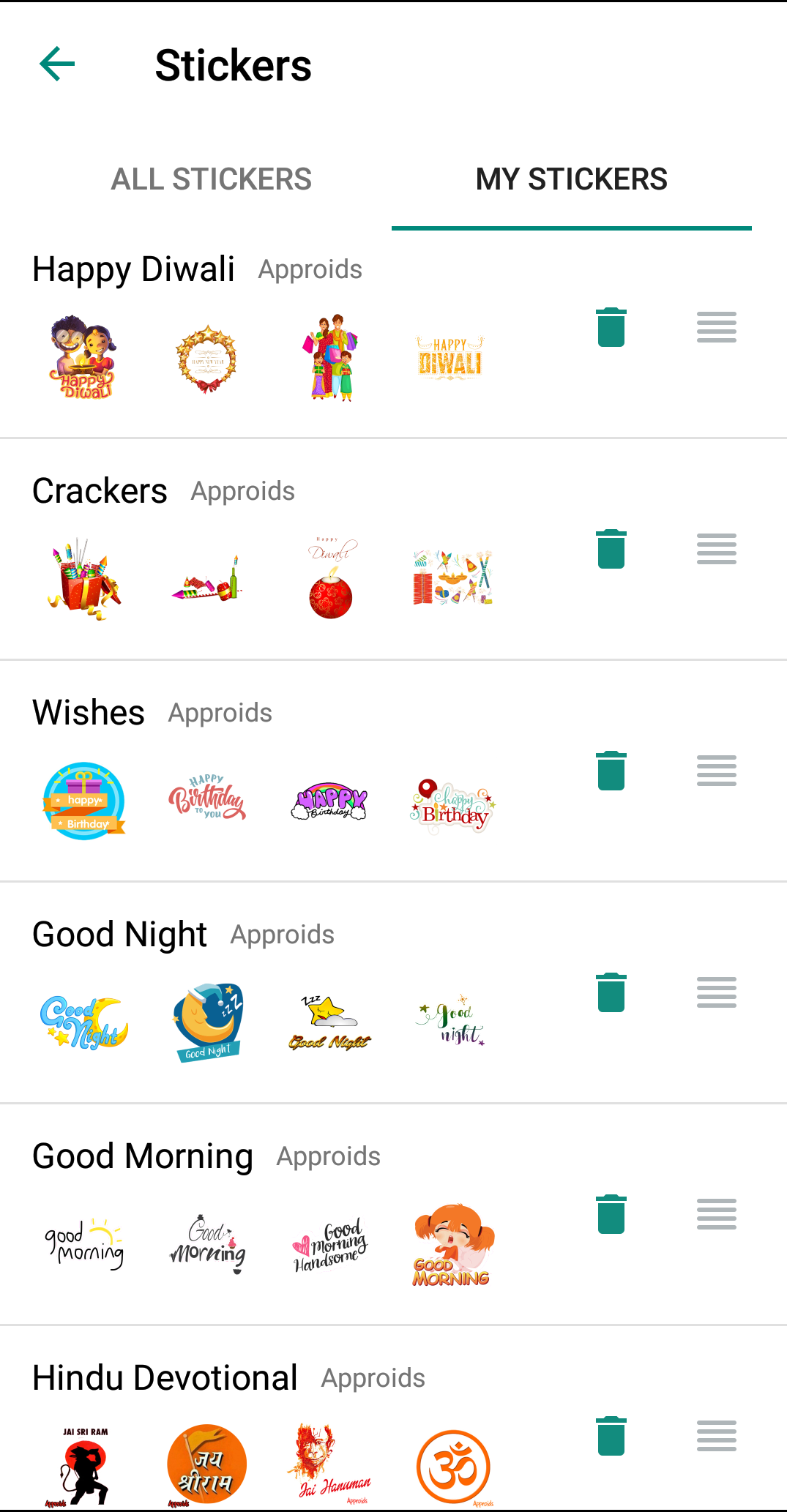Go back from Stickers screen
Screen dimensions: 787x1512
pos(57,64)
